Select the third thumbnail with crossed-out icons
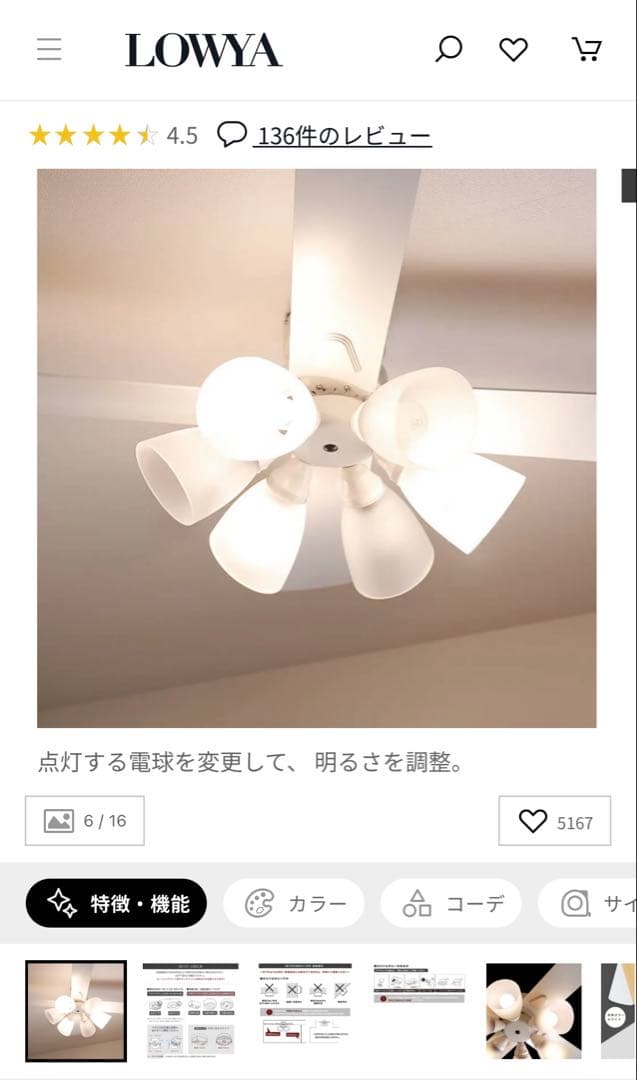The image size is (637, 1080). [x=305, y=1011]
